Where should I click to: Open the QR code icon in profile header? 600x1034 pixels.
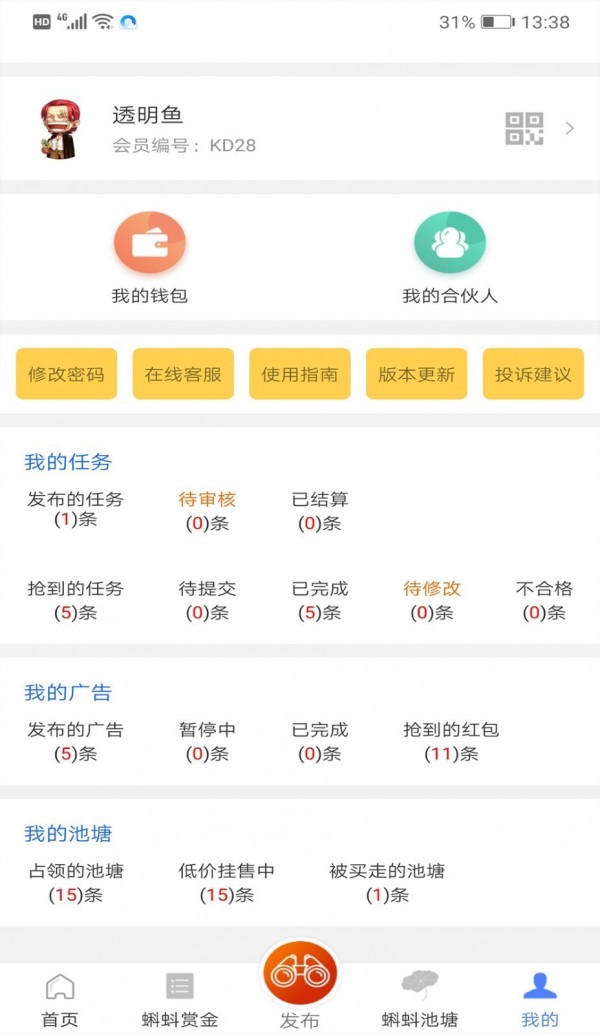click(524, 128)
